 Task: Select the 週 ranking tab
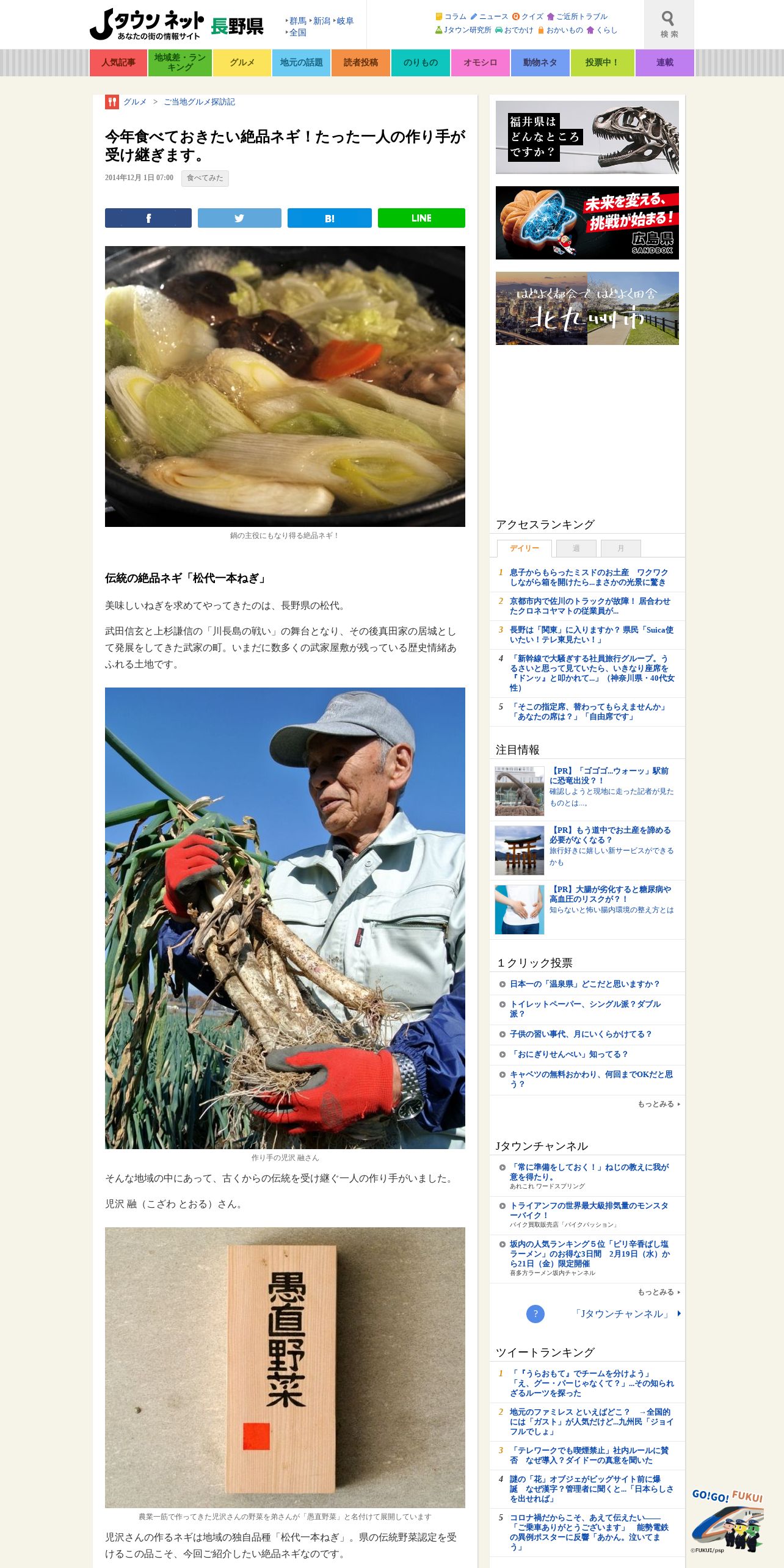coord(576,548)
